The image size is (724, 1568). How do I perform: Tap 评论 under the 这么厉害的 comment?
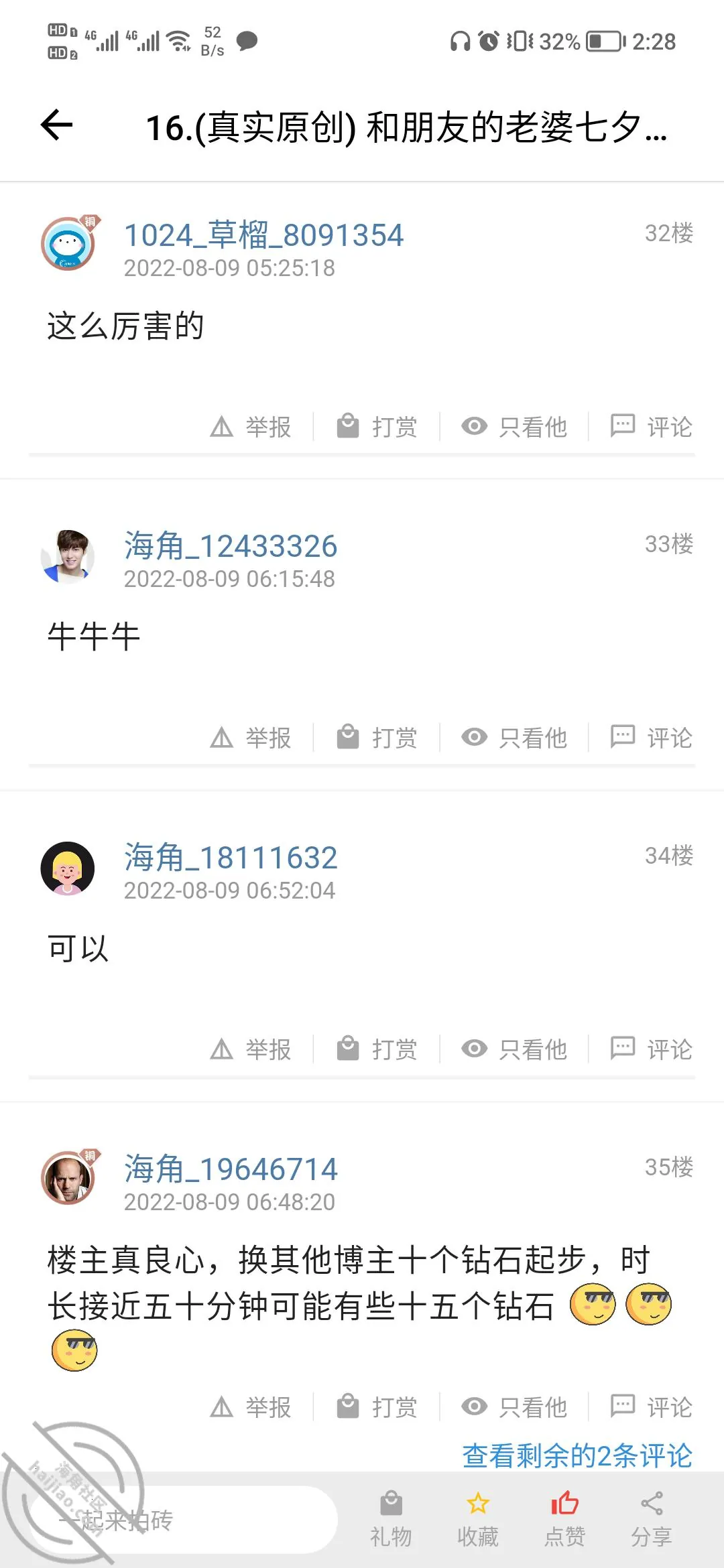coord(651,427)
